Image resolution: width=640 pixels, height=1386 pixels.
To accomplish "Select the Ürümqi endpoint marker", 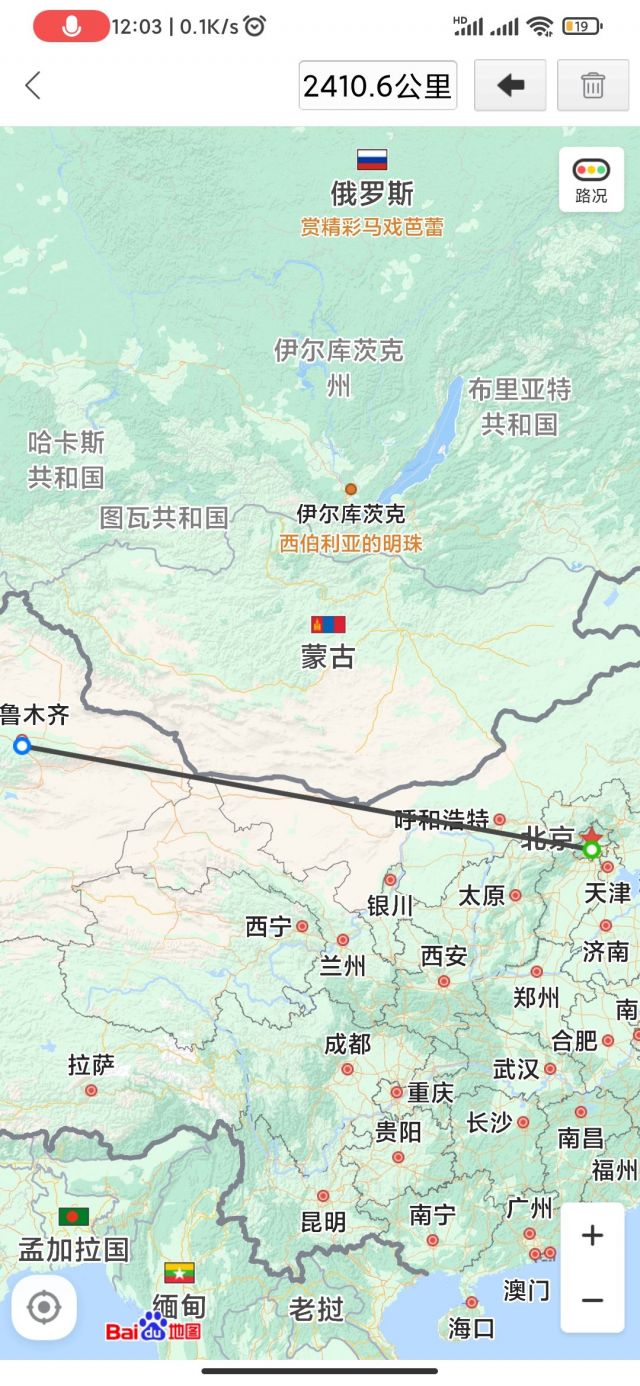I will tap(22, 745).
